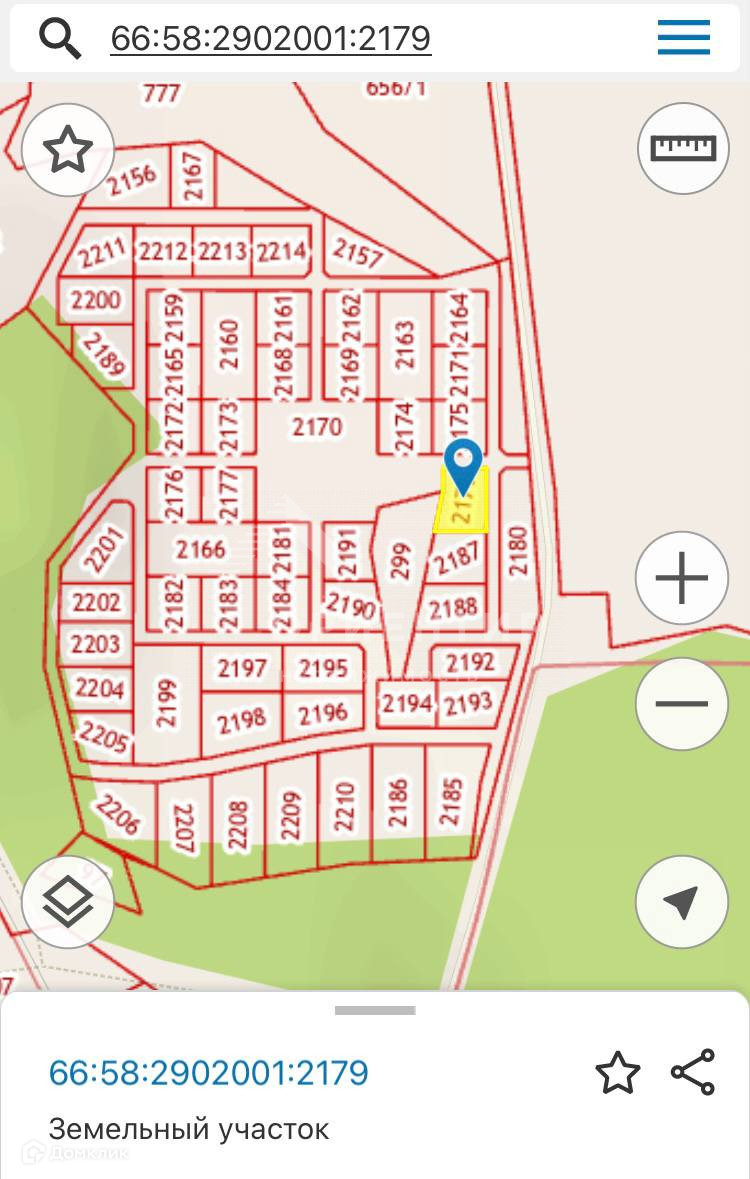Open favorites star button on map

[x=68, y=150]
